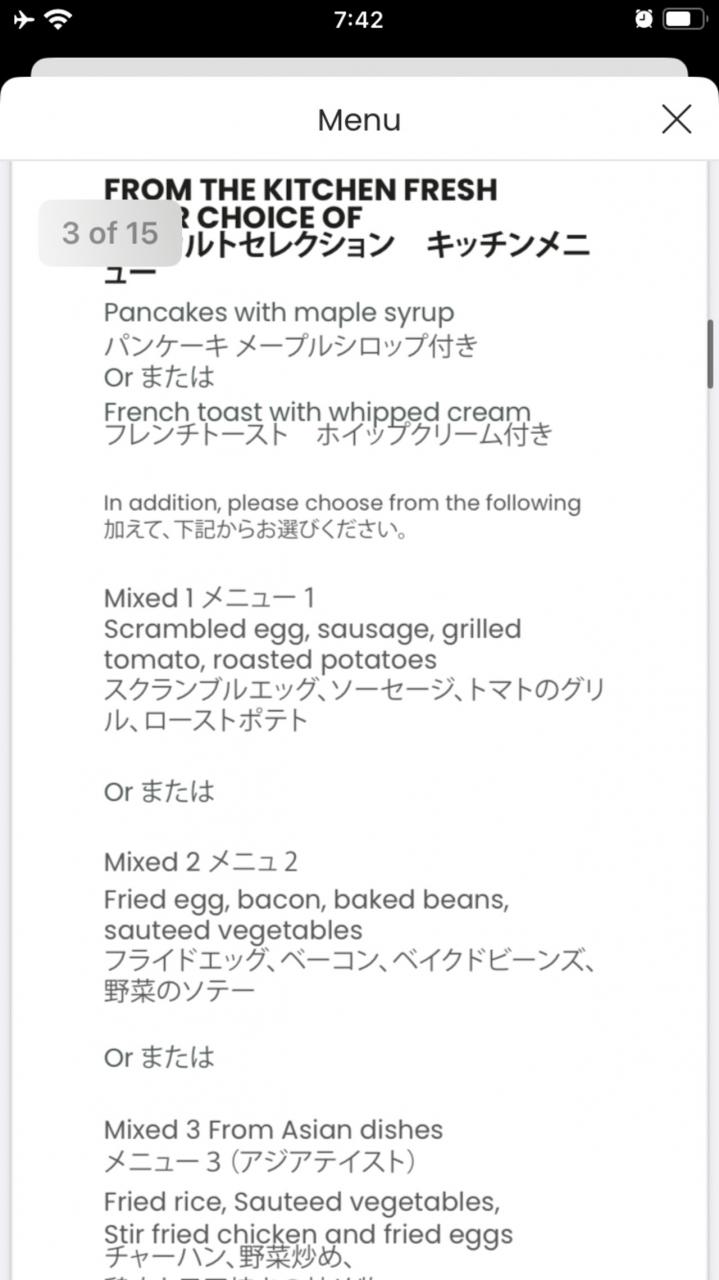Close the Menu sheet
The width and height of the screenshot is (719, 1280).
(x=676, y=120)
